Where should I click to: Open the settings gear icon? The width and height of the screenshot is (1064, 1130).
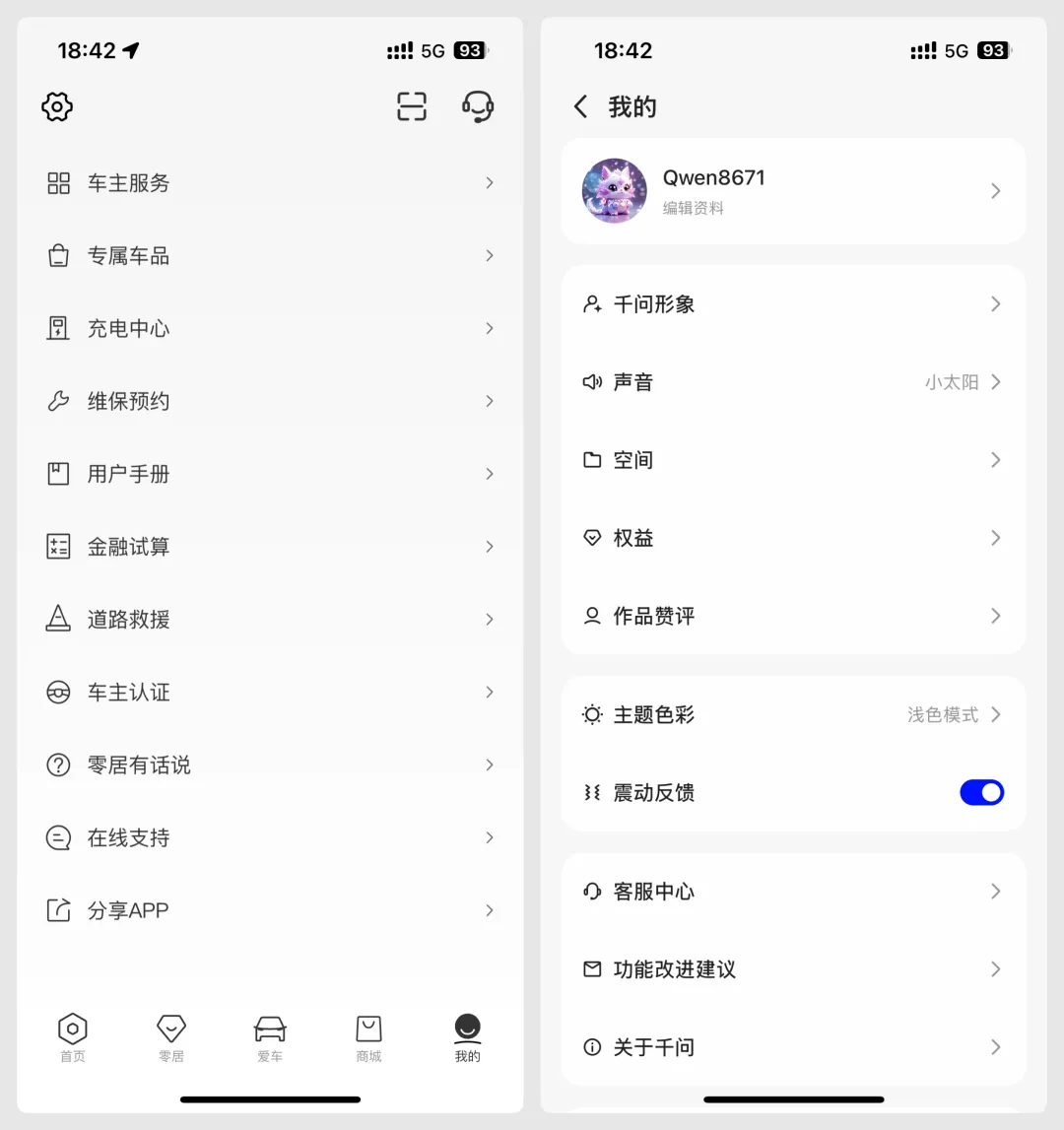pyautogui.click(x=56, y=106)
